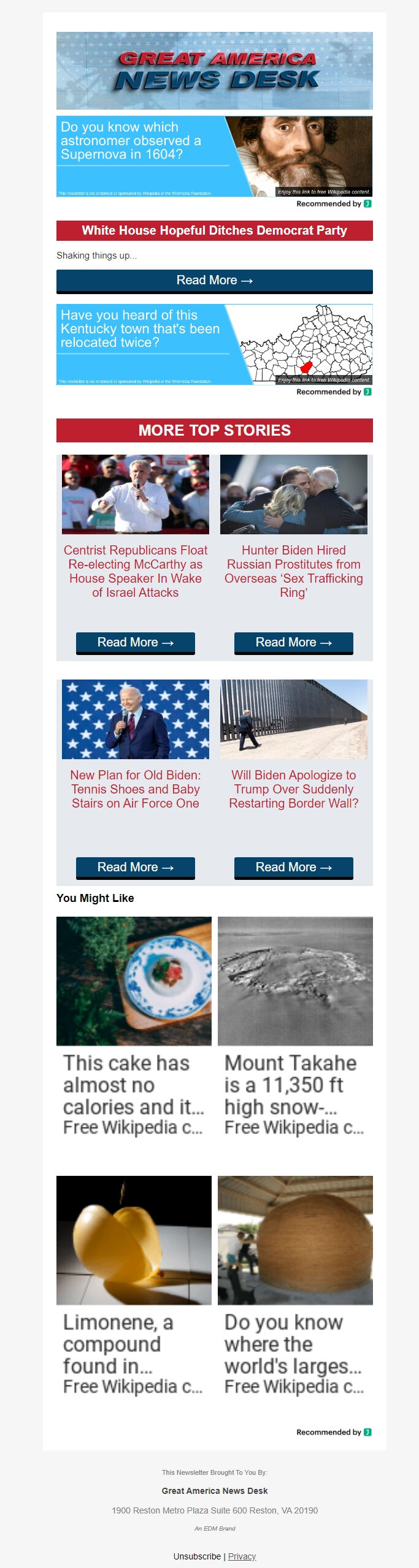
Task: View the McCarthy rally photo story
Action: pos(135,494)
